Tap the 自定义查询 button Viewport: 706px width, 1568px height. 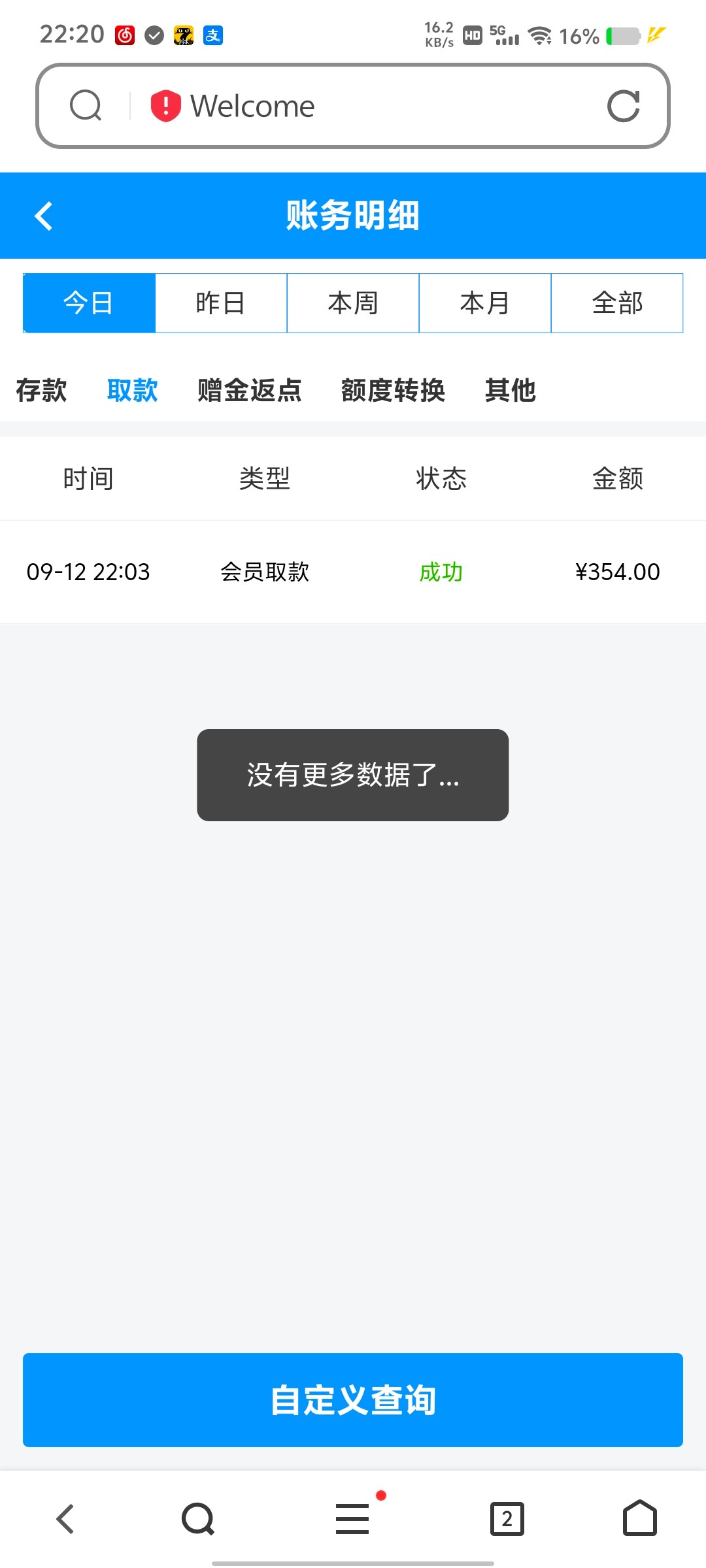(x=353, y=1400)
